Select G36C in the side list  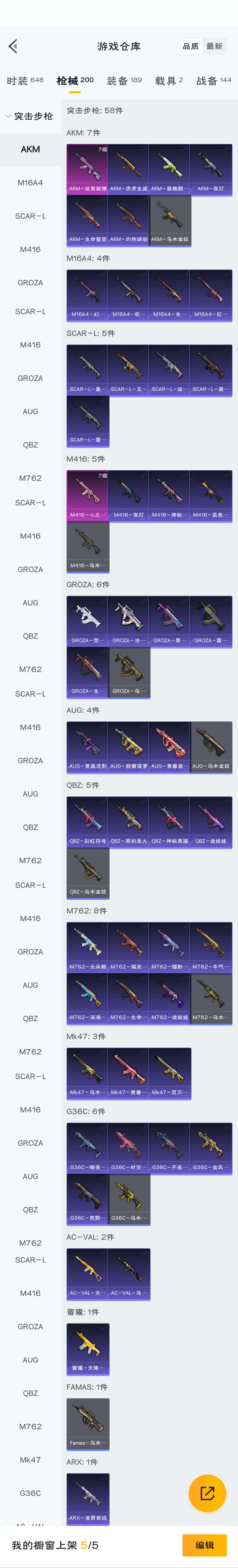pyautogui.click(x=30, y=1493)
